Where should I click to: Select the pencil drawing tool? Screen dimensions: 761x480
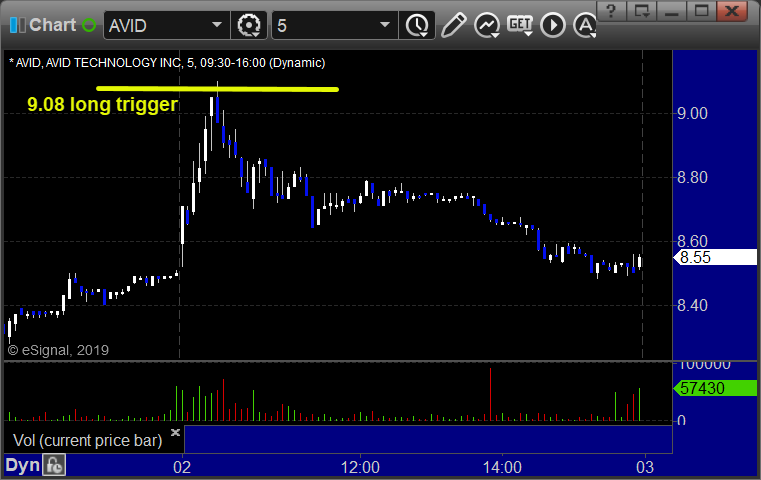453,24
